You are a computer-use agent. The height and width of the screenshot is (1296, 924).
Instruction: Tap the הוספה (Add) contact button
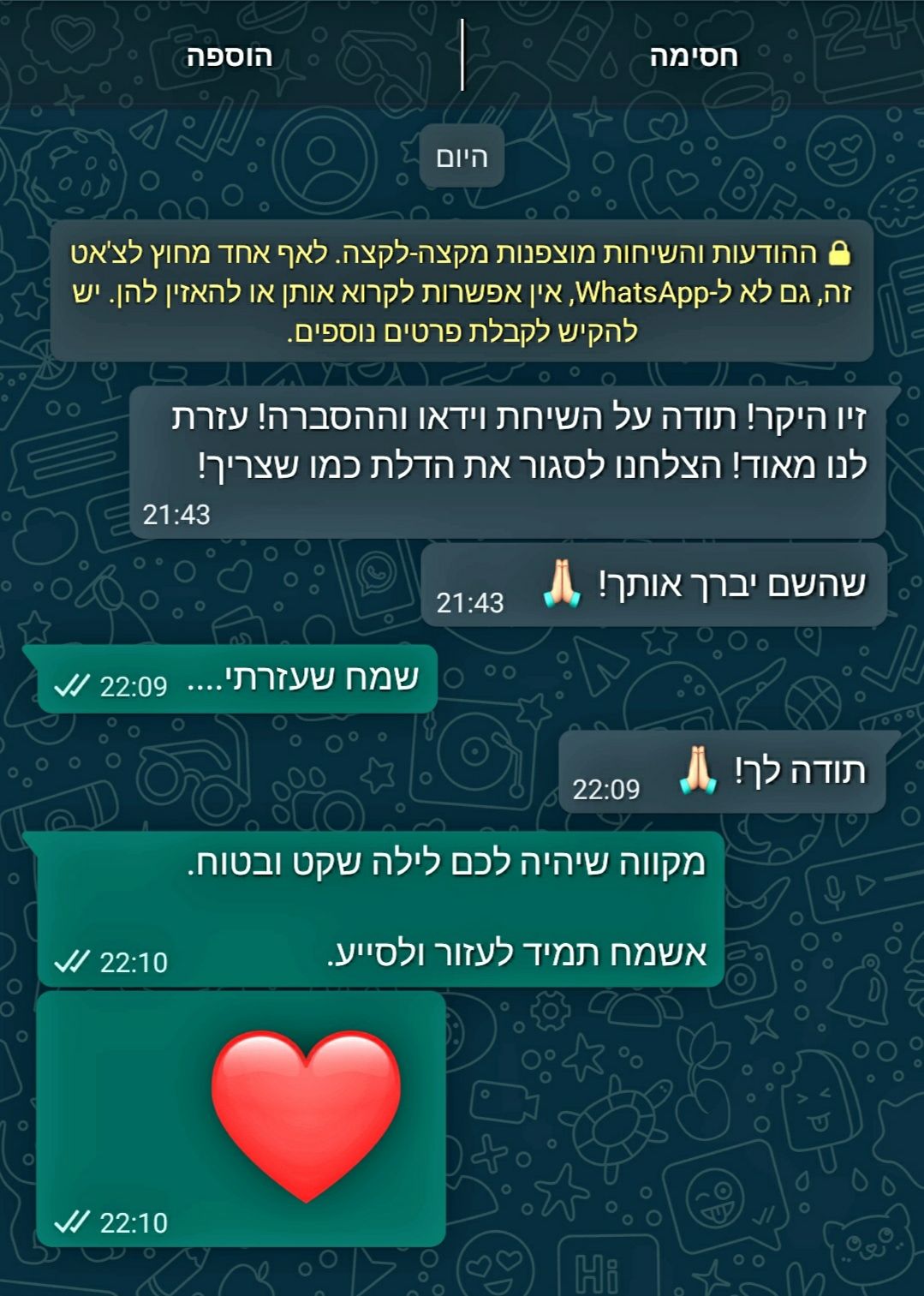[x=230, y=57]
